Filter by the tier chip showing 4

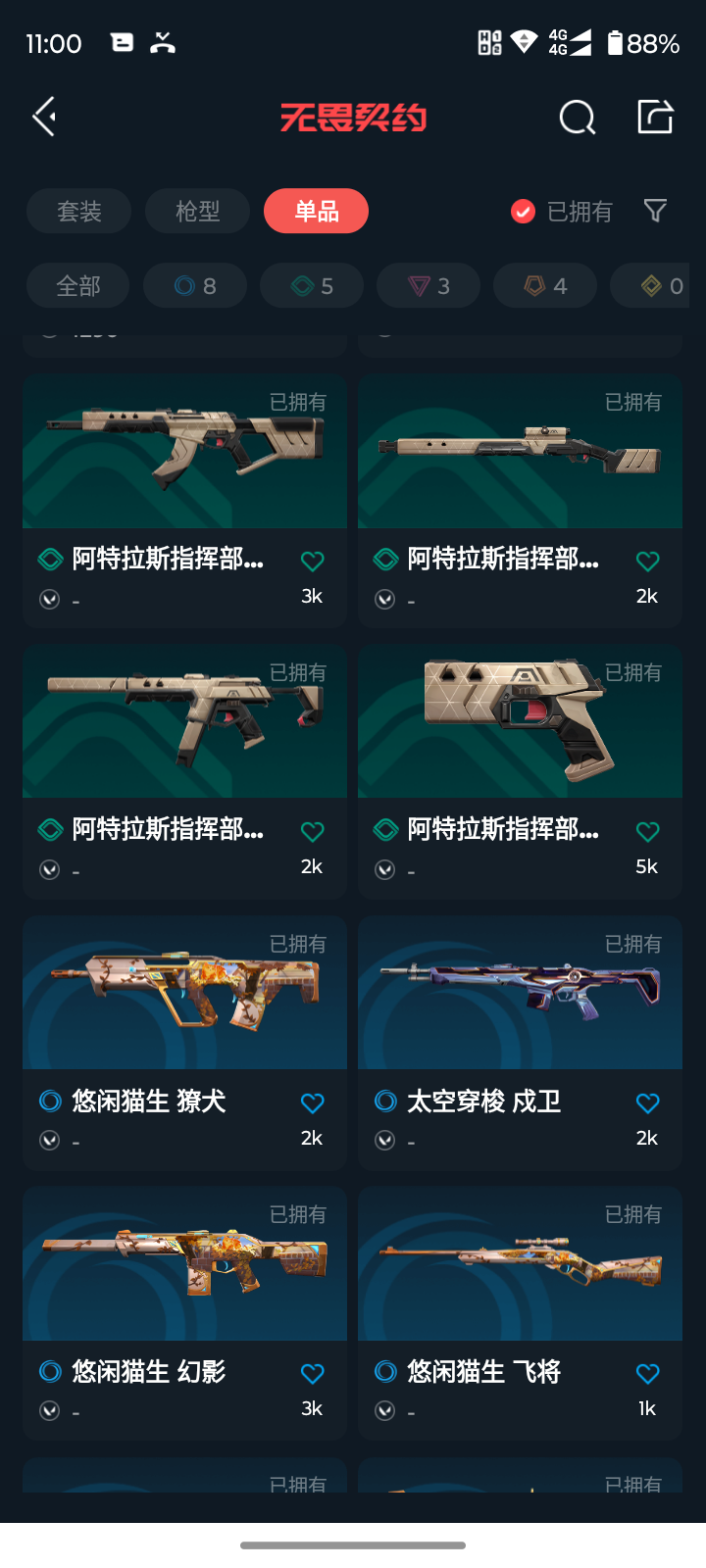click(x=545, y=286)
